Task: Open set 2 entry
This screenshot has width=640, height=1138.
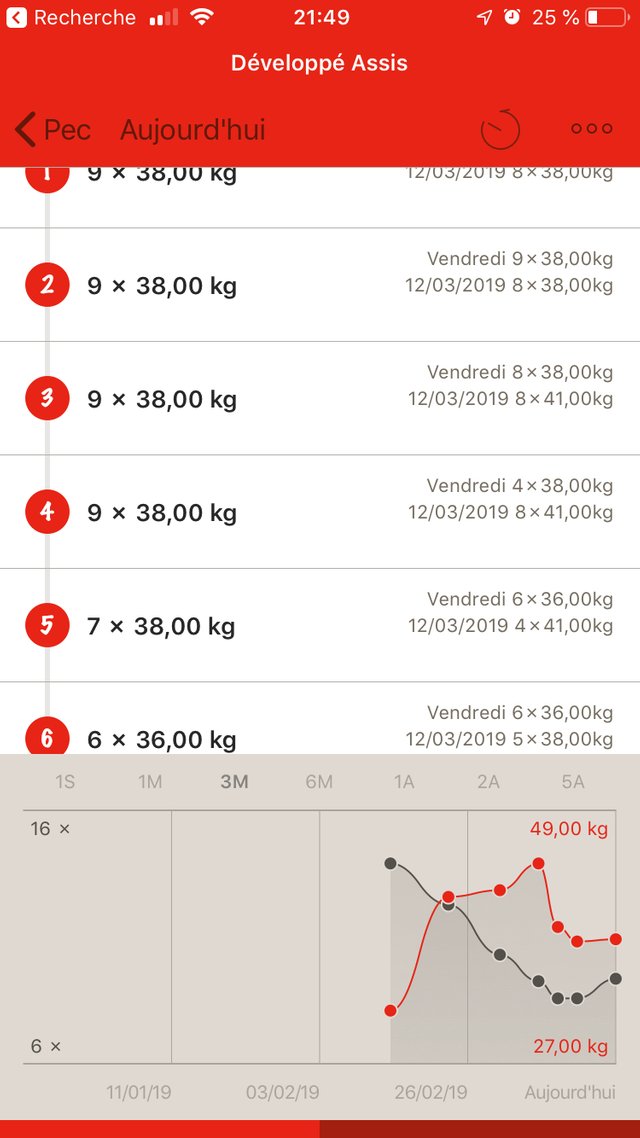Action: 320,284
